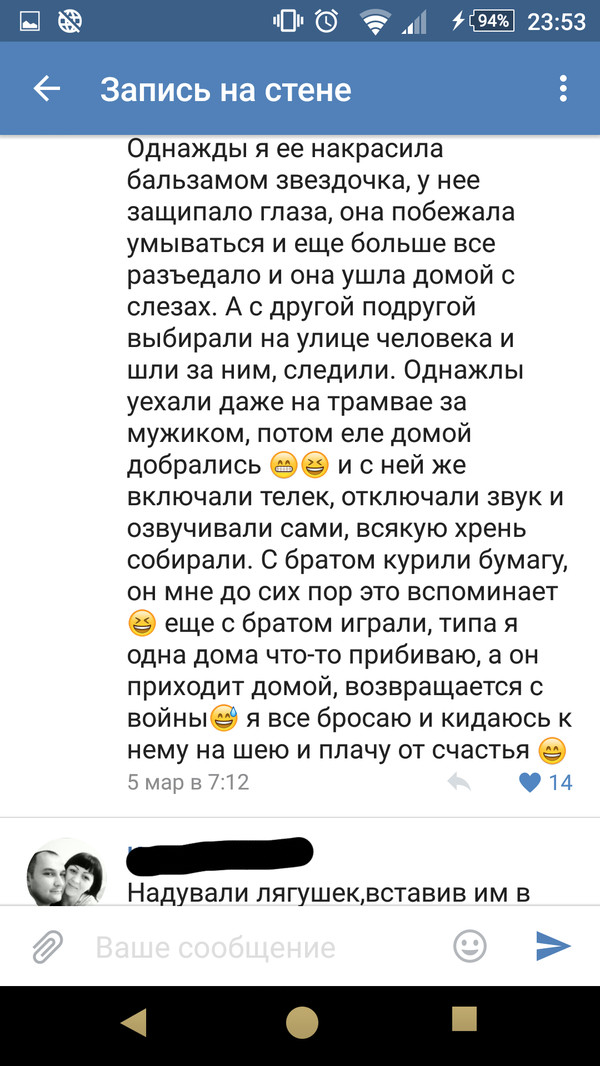Viewport: 600px width, 1066px height.
Task: Like the comment with 14 likes
Action: pyautogui.click(x=532, y=782)
